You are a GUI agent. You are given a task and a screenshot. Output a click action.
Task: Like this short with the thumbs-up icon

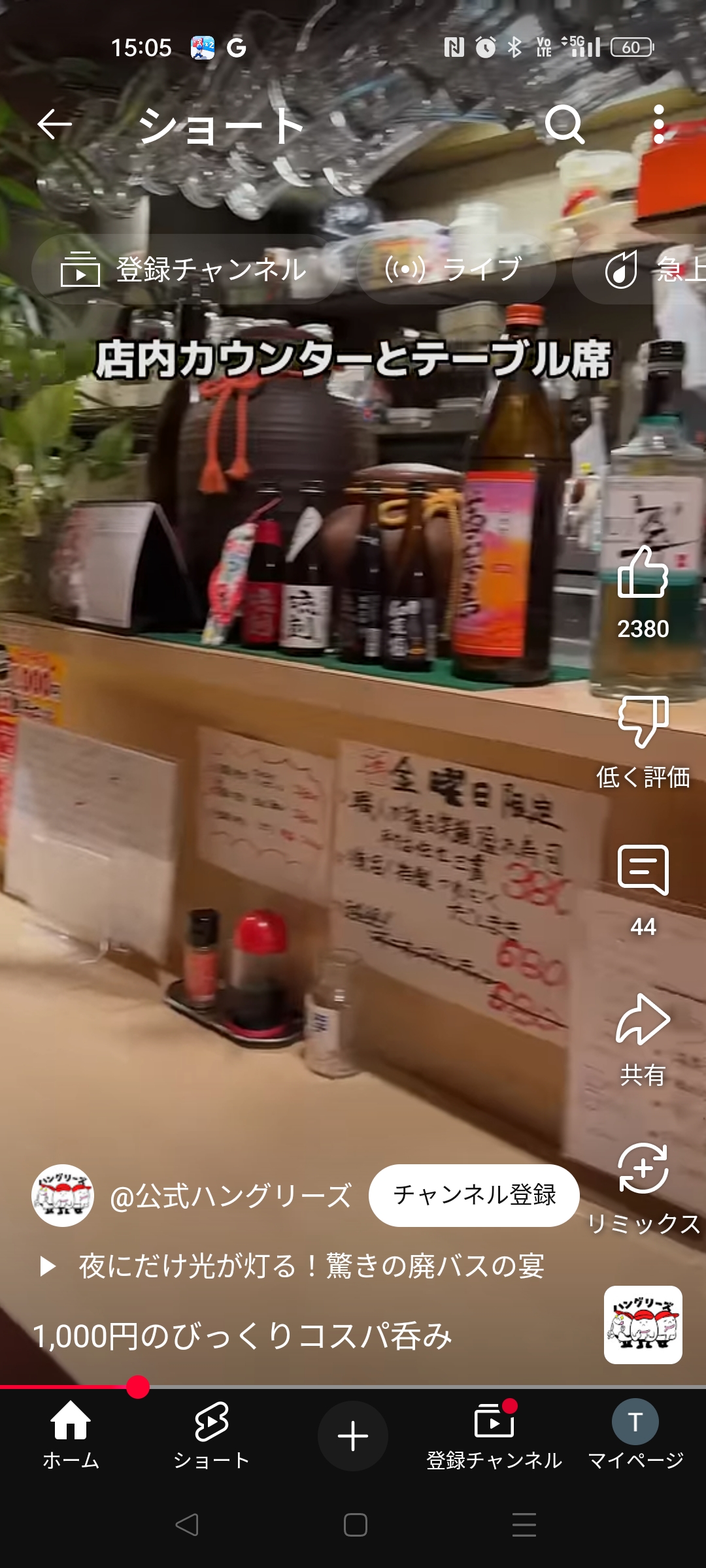[x=643, y=572]
